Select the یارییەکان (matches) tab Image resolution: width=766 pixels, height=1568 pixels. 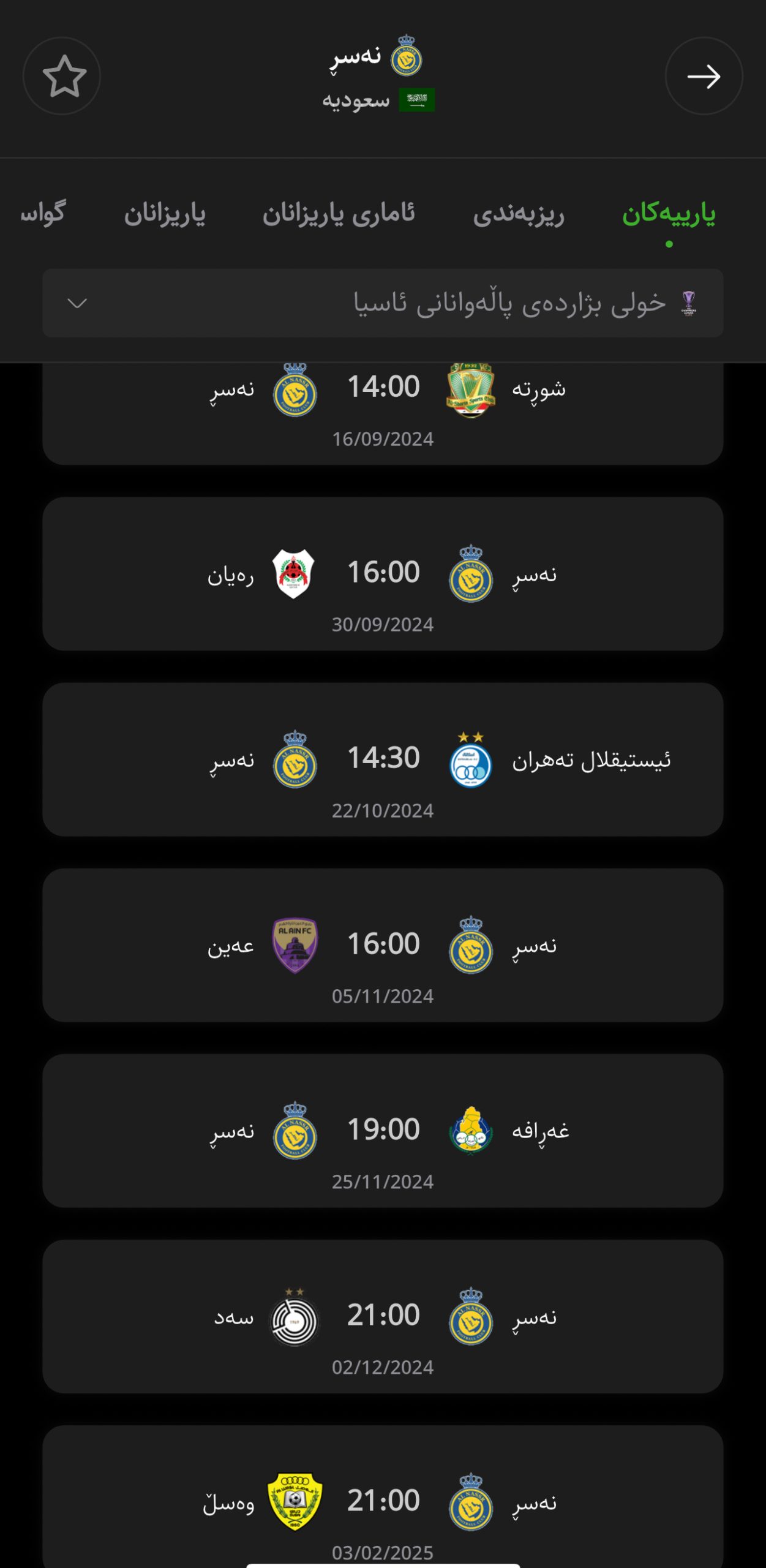[669, 214]
